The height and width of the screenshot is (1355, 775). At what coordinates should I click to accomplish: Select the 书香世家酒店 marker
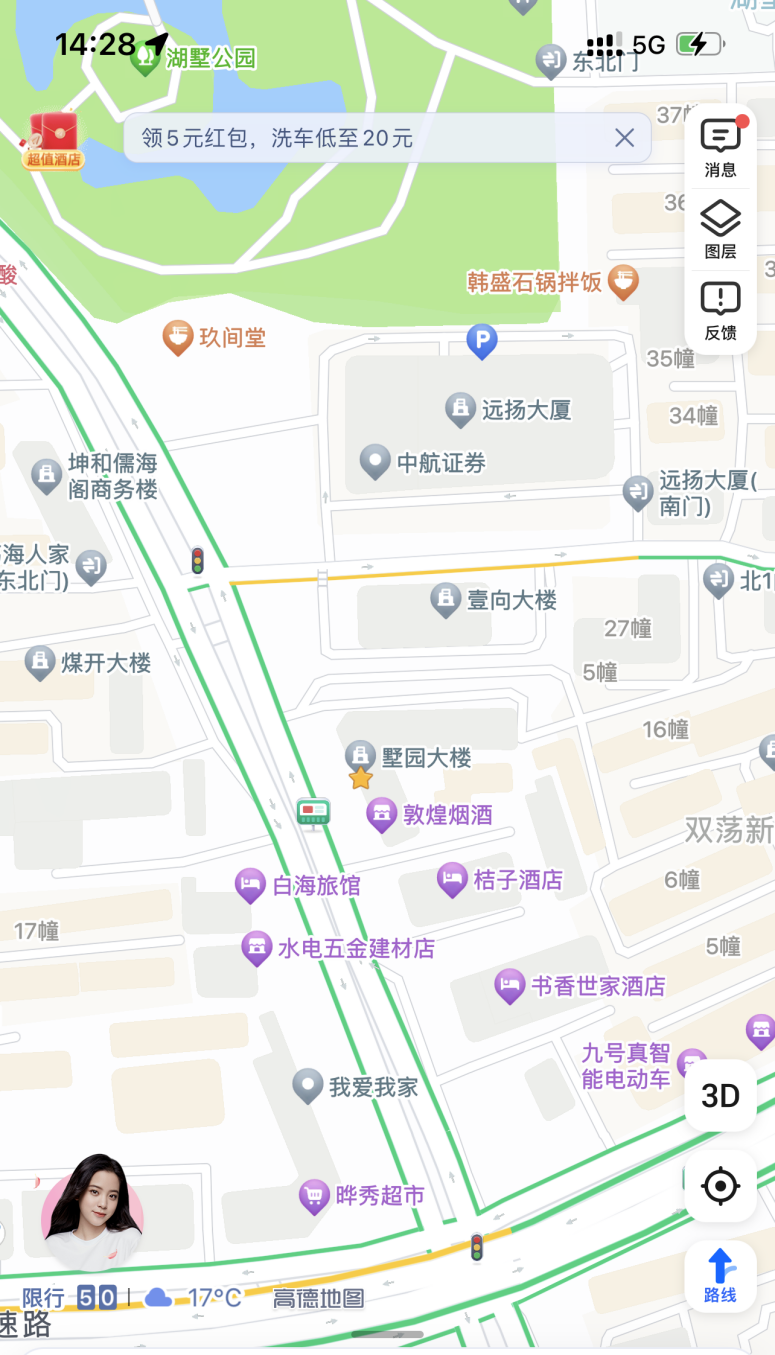coord(510,987)
